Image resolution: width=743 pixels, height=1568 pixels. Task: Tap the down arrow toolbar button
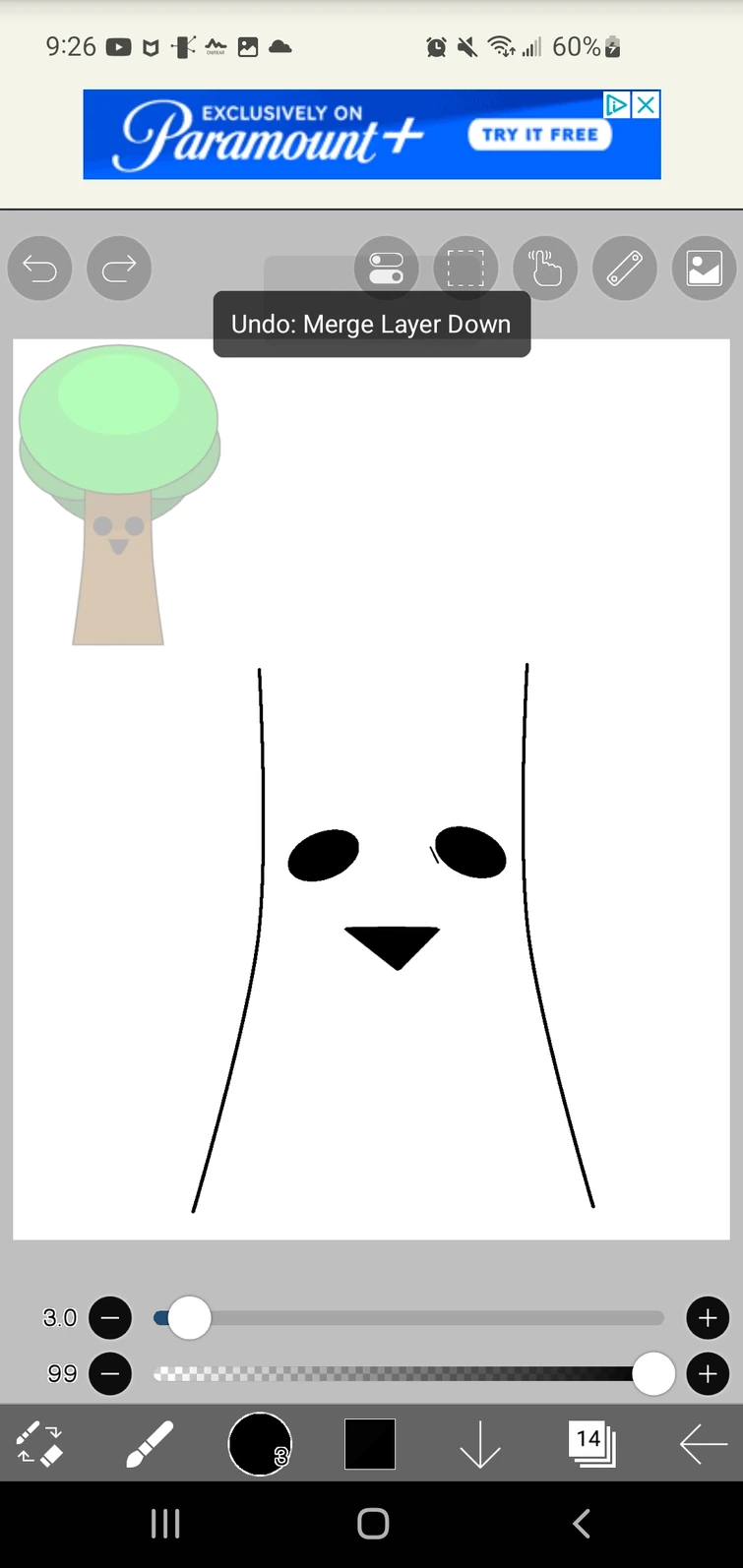click(480, 1444)
